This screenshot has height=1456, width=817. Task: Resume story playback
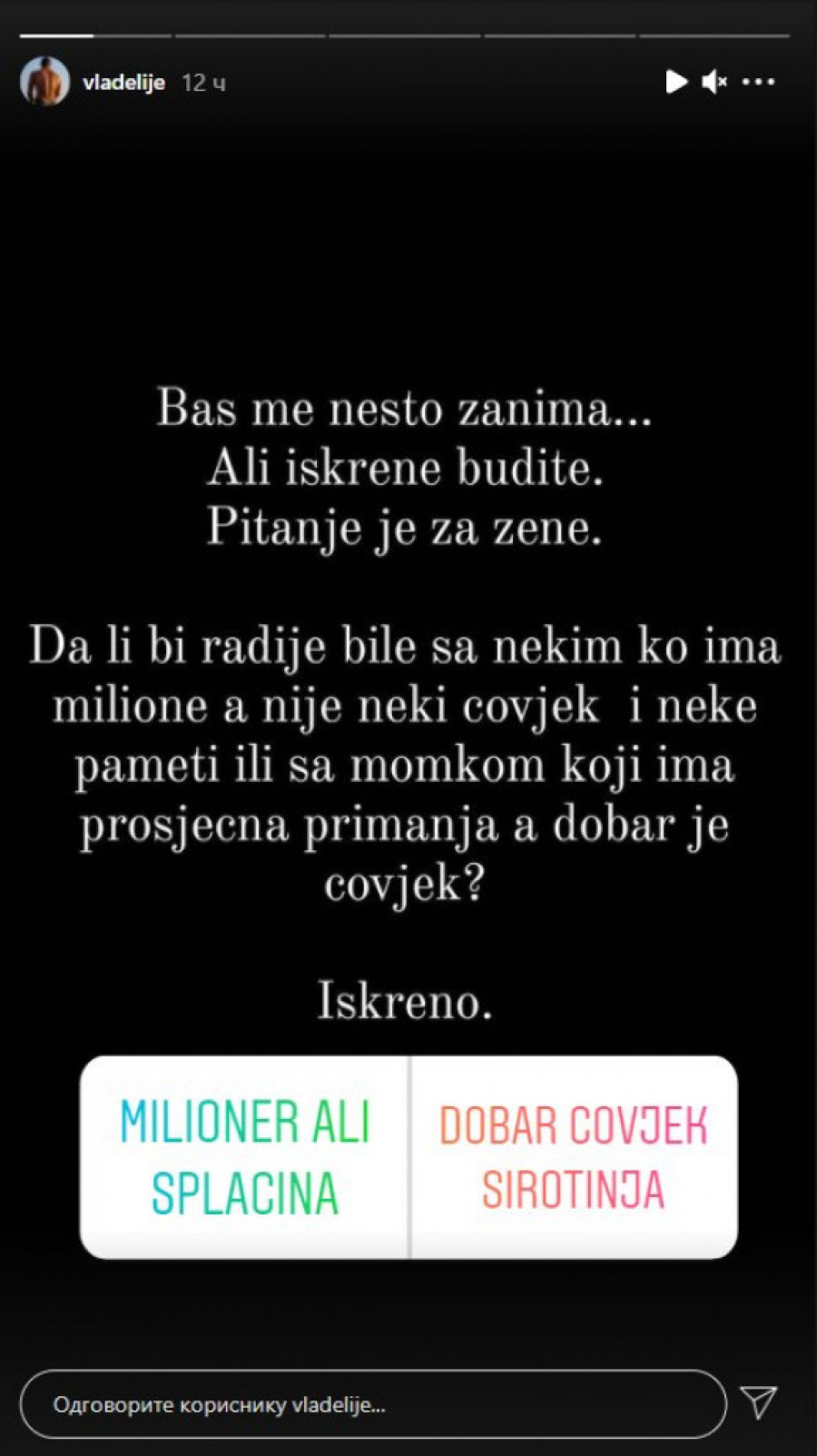click(x=676, y=82)
